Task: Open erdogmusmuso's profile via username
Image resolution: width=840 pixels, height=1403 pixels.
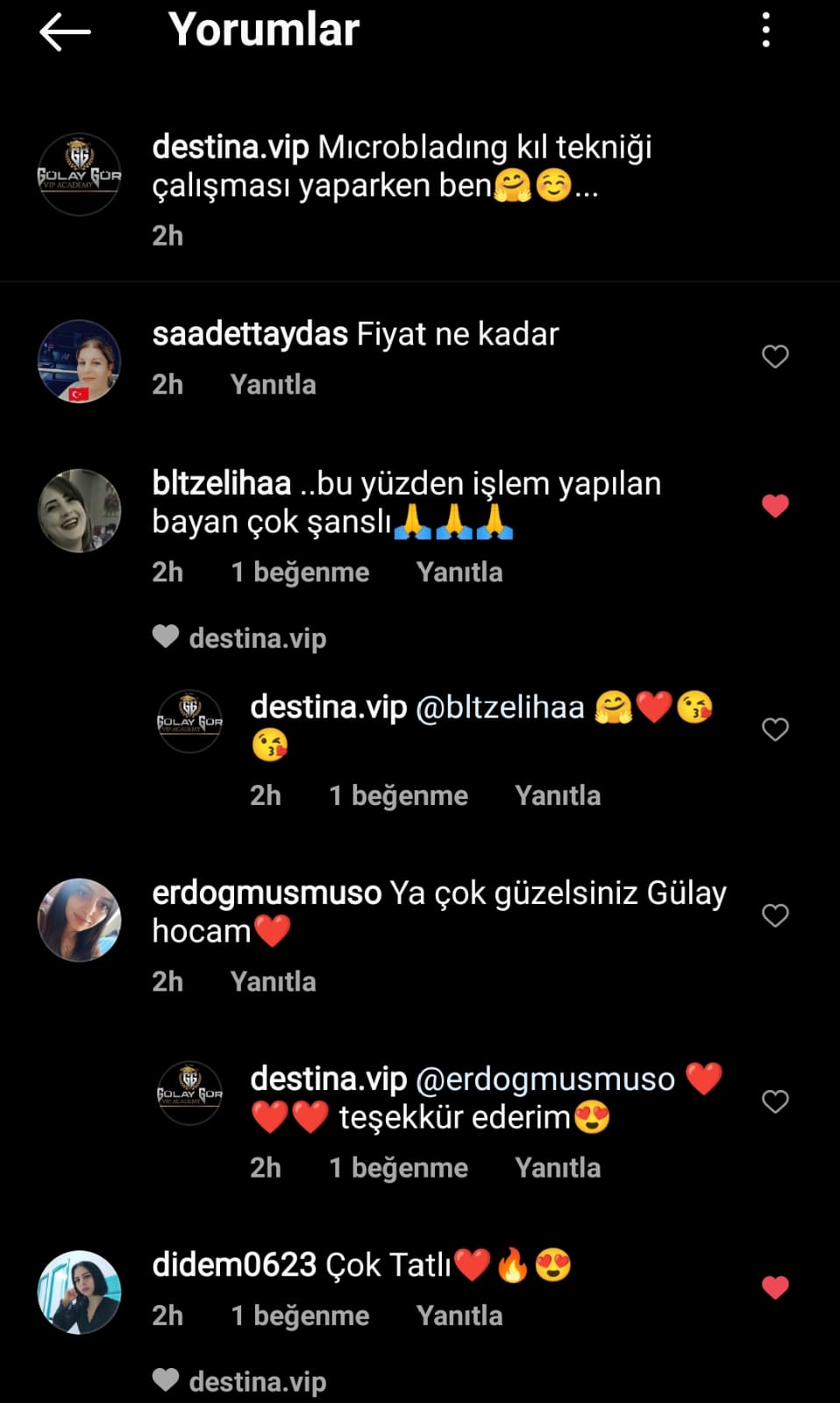Action: coord(267,894)
